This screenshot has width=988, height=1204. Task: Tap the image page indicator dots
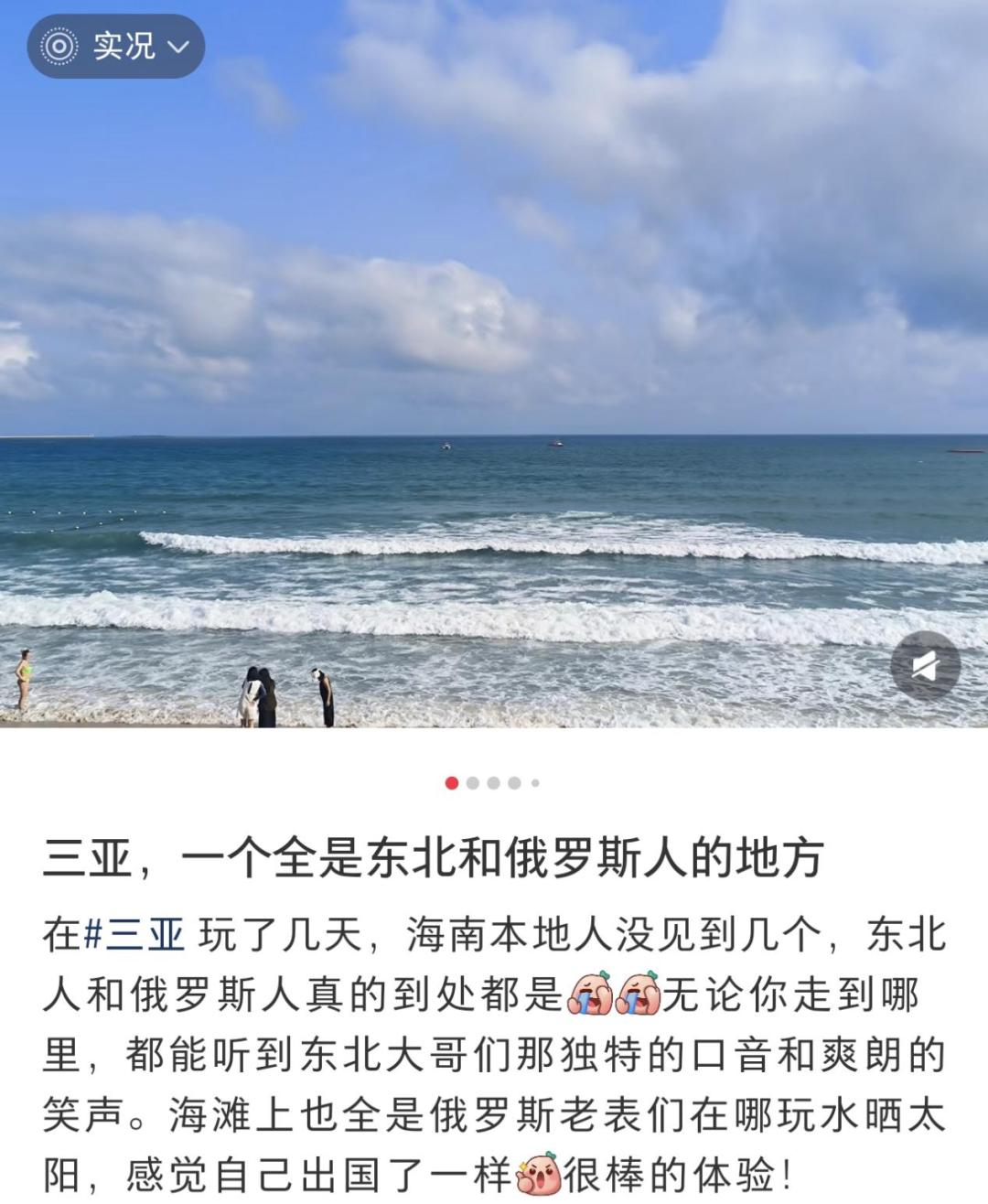(492, 783)
